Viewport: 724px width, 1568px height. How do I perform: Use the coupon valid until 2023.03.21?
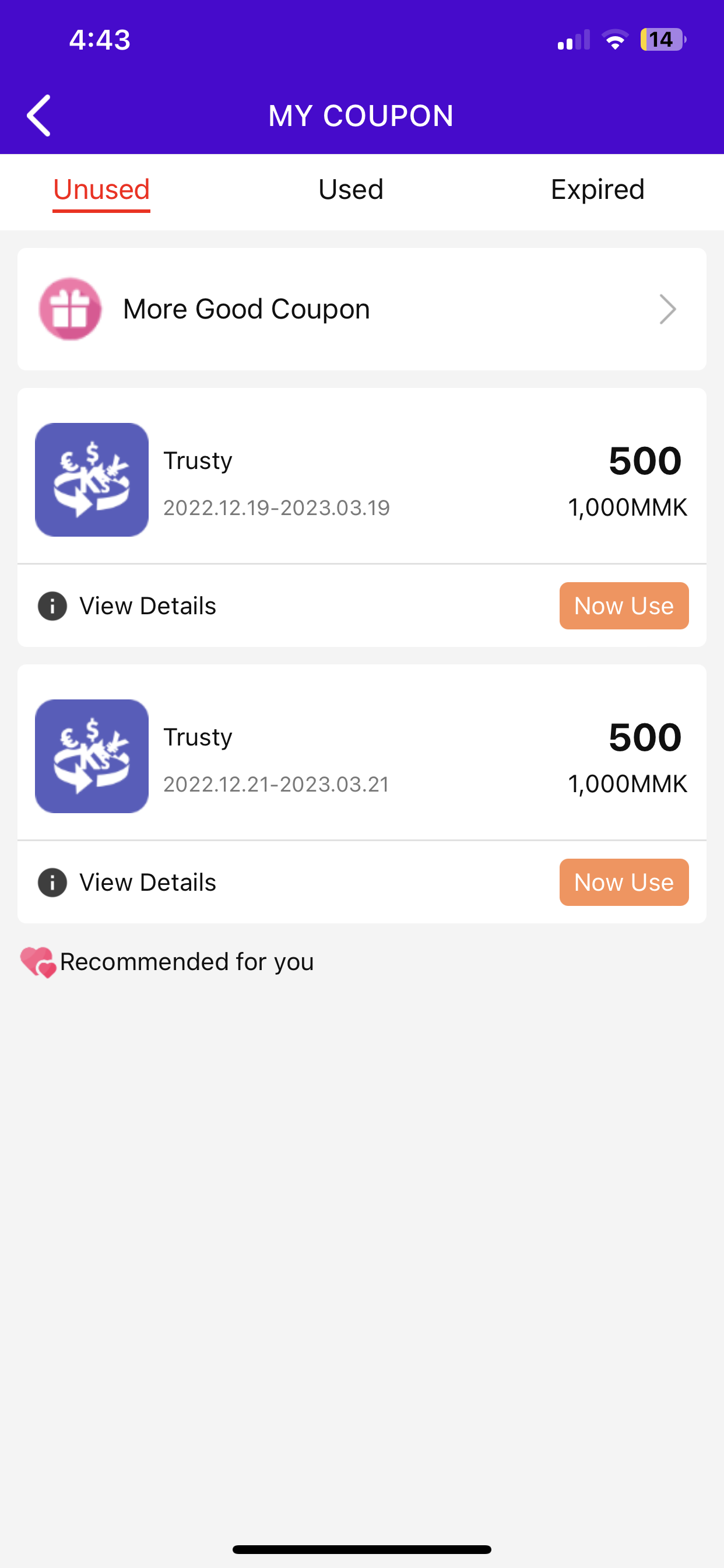click(624, 882)
